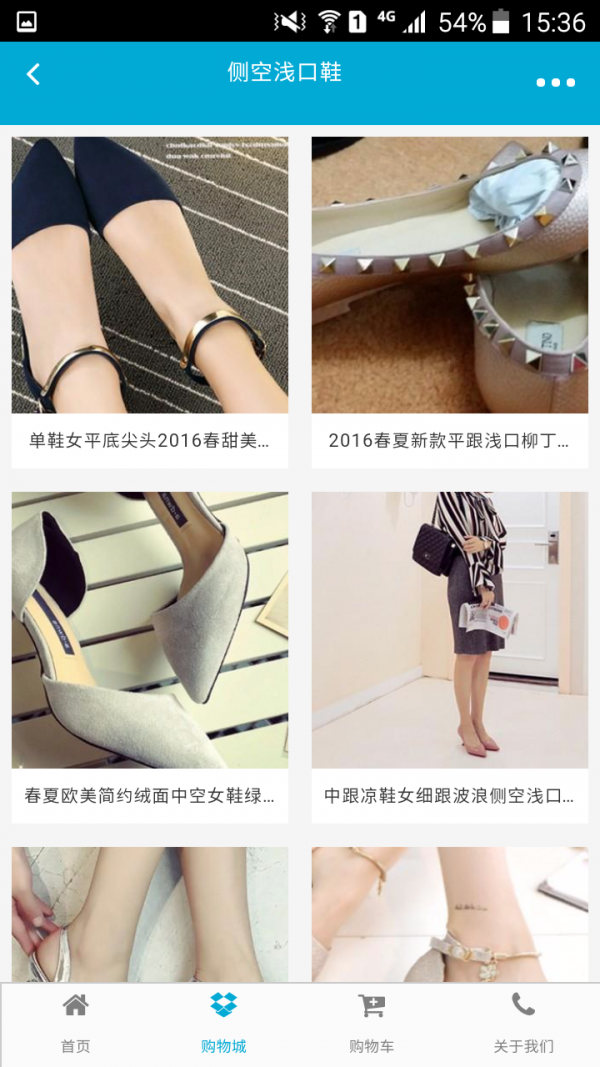Go to 关于我们 tab

[x=523, y=1023]
